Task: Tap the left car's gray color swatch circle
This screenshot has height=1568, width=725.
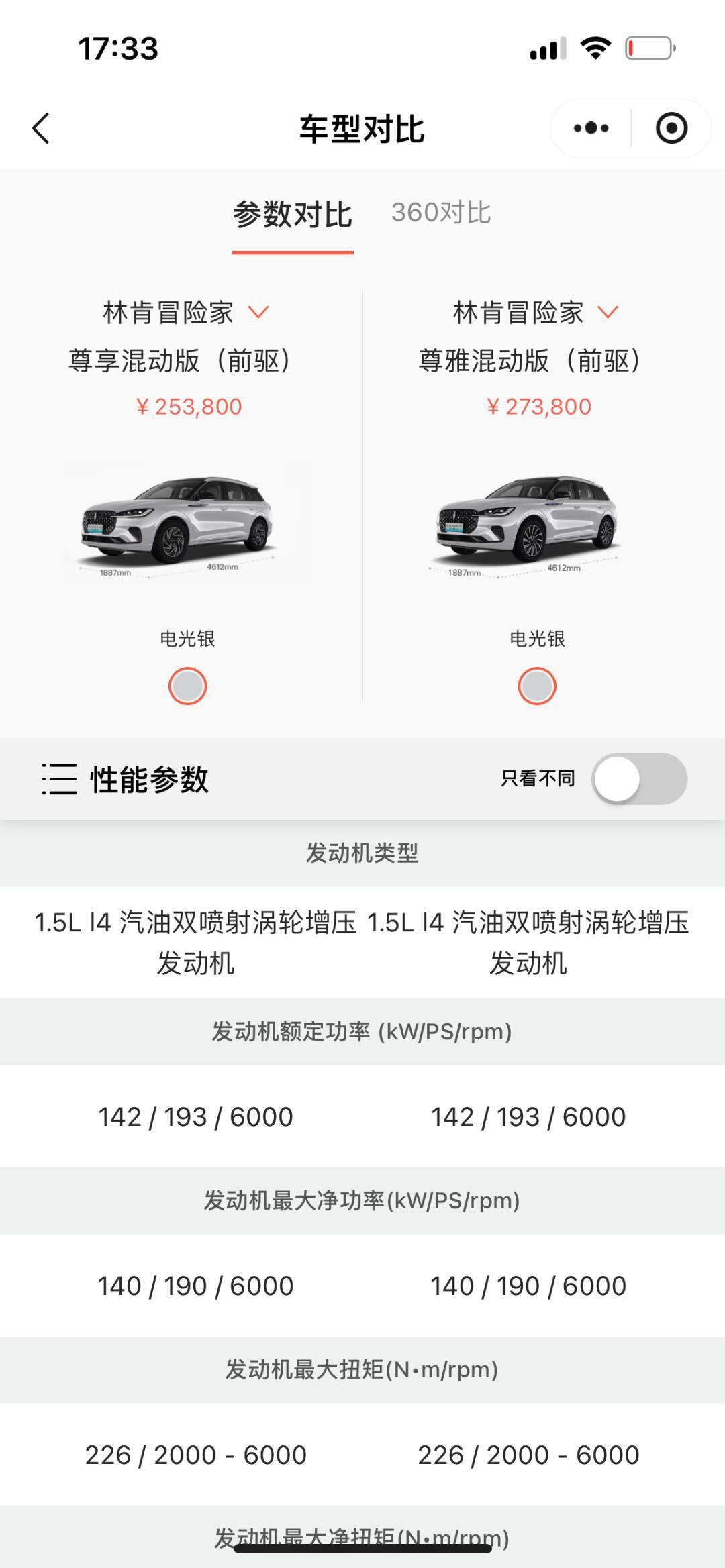Action: (x=187, y=685)
